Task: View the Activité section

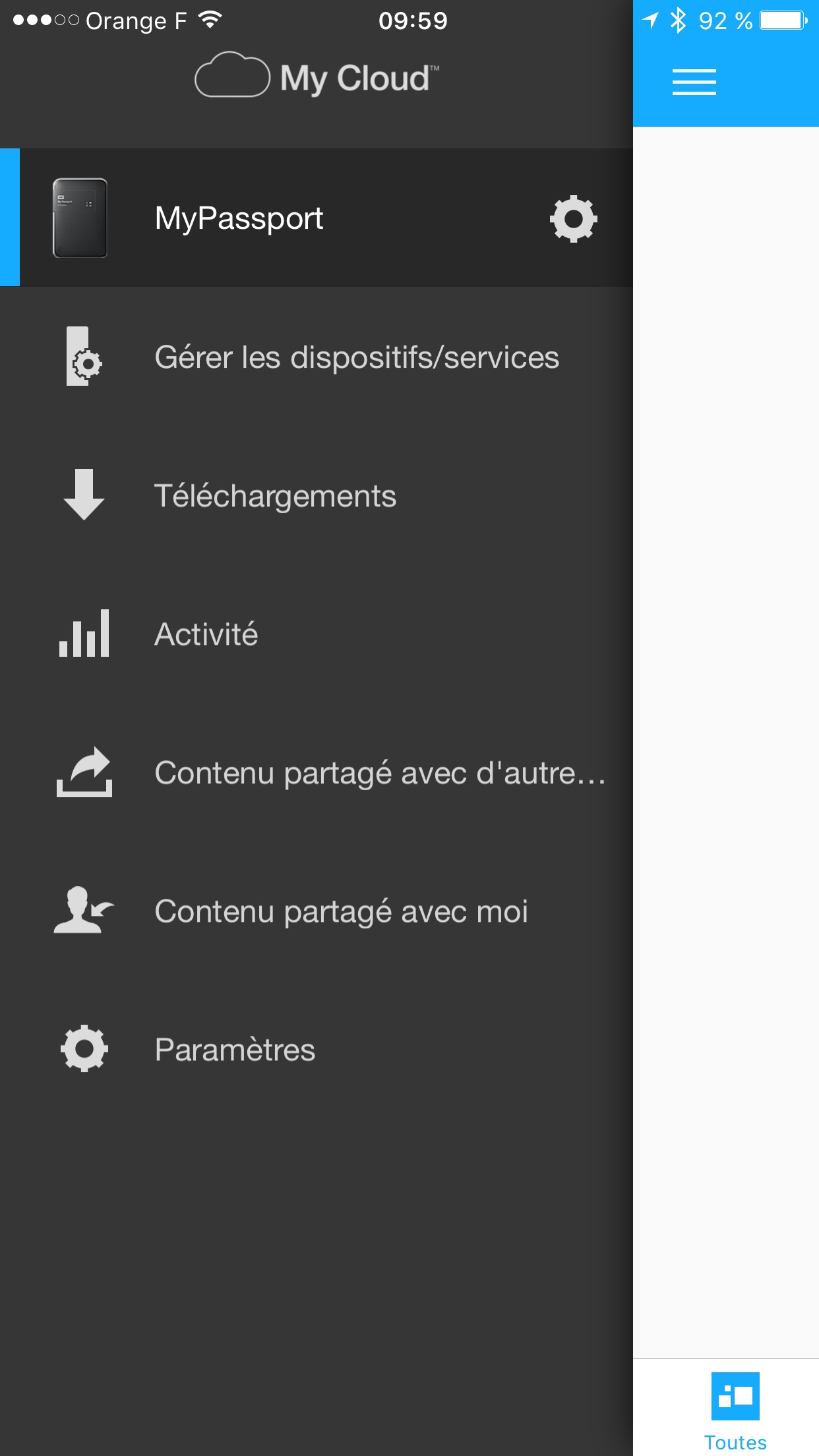Action: click(206, 634)
